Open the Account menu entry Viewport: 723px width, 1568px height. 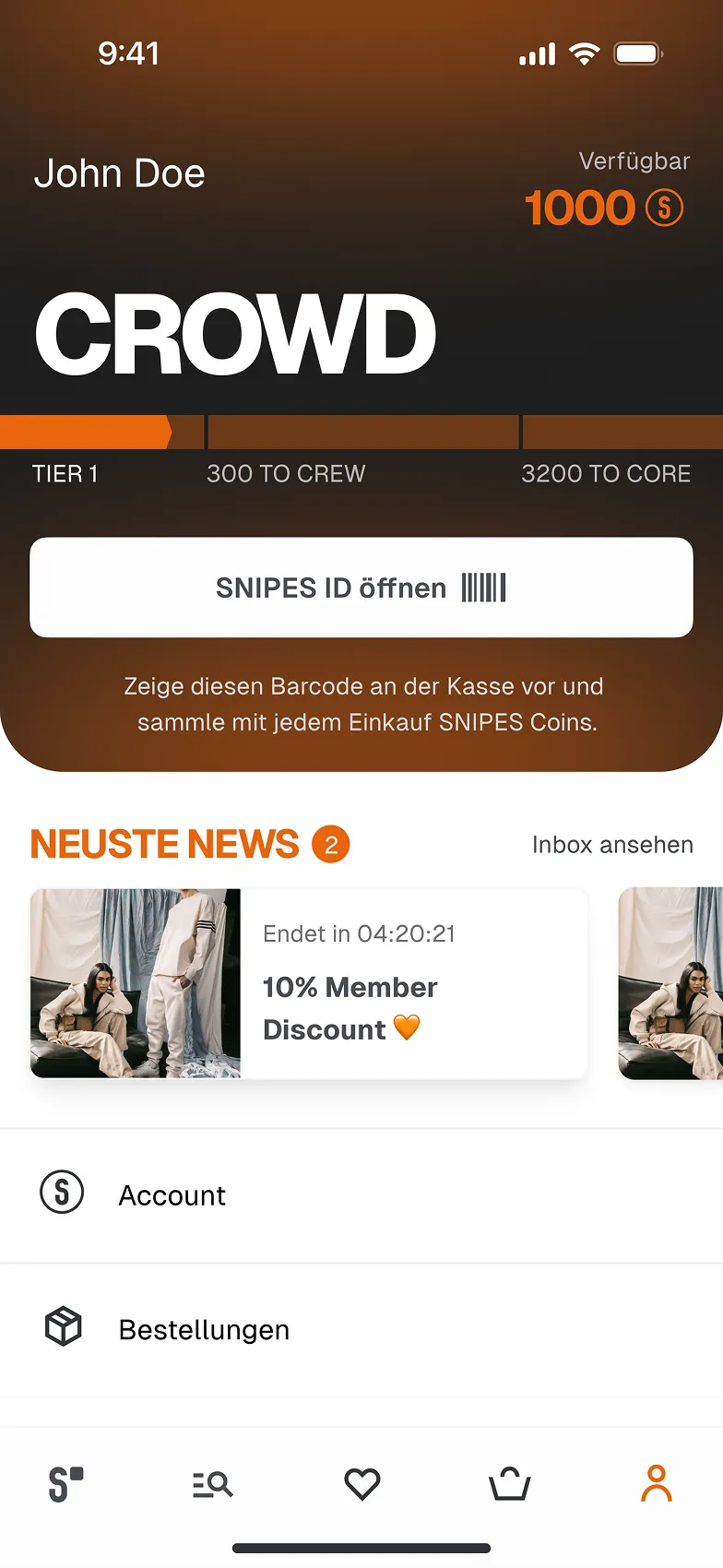tap(172, 1195)
